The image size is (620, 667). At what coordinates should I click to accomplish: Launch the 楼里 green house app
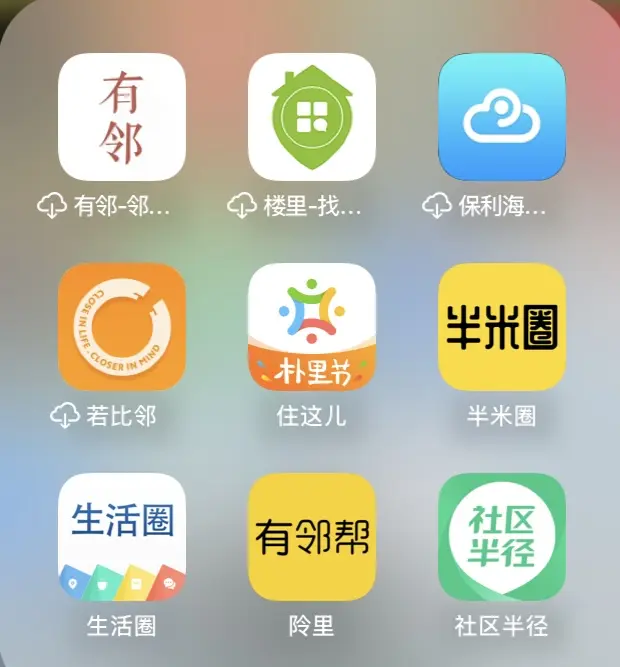pos(311,117)
